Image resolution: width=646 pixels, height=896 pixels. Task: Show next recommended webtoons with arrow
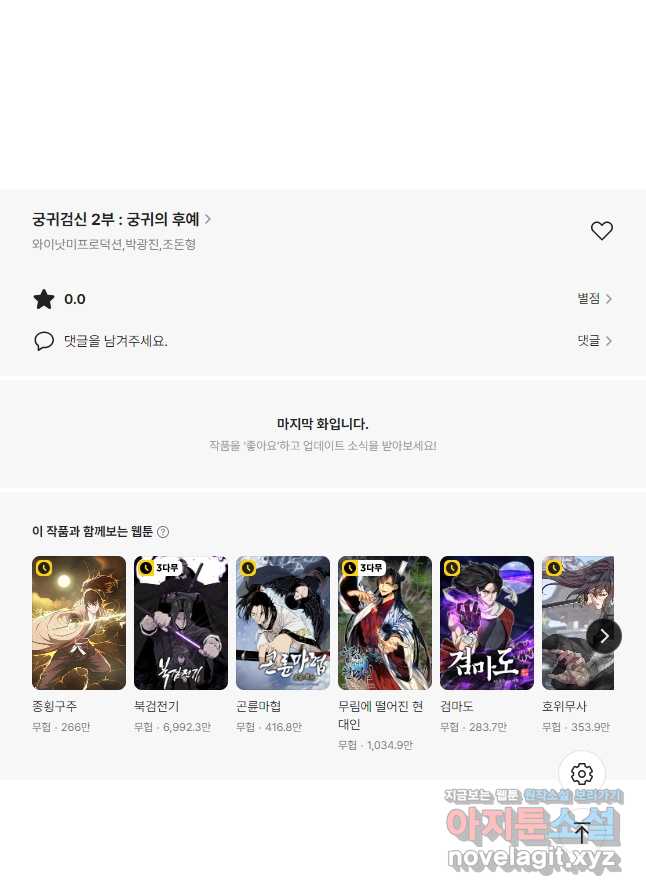pyautogui.click(x=604, y=636)
